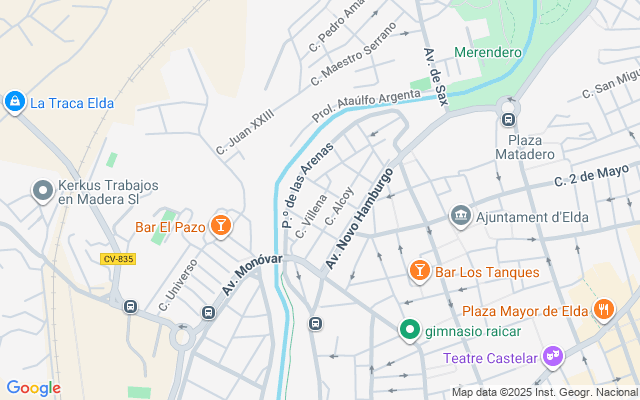
Task: Open La Traca Elda marker
Action: click(x=14, y=102)
